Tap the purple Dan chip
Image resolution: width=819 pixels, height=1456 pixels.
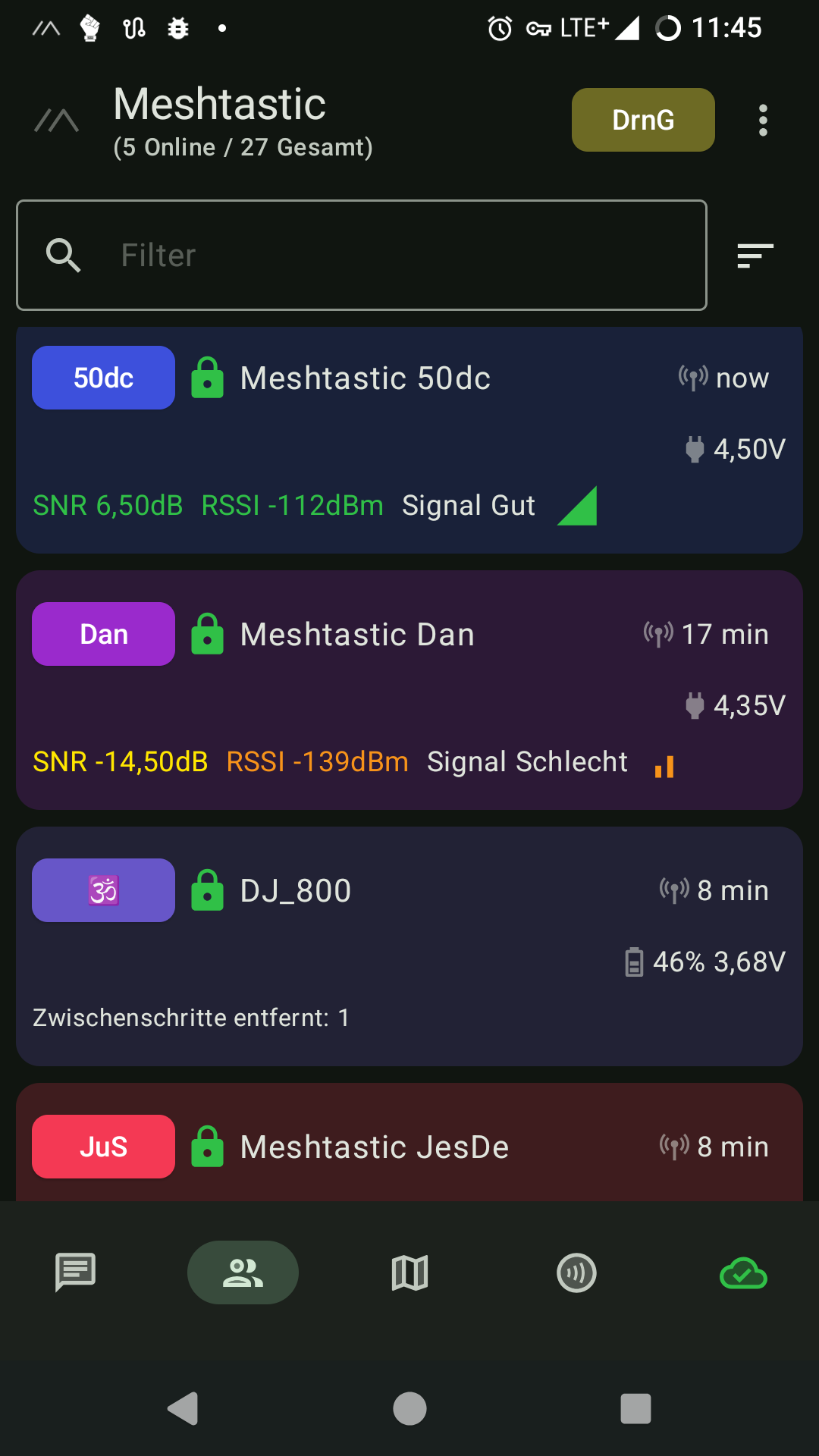(x=103, y=634)
